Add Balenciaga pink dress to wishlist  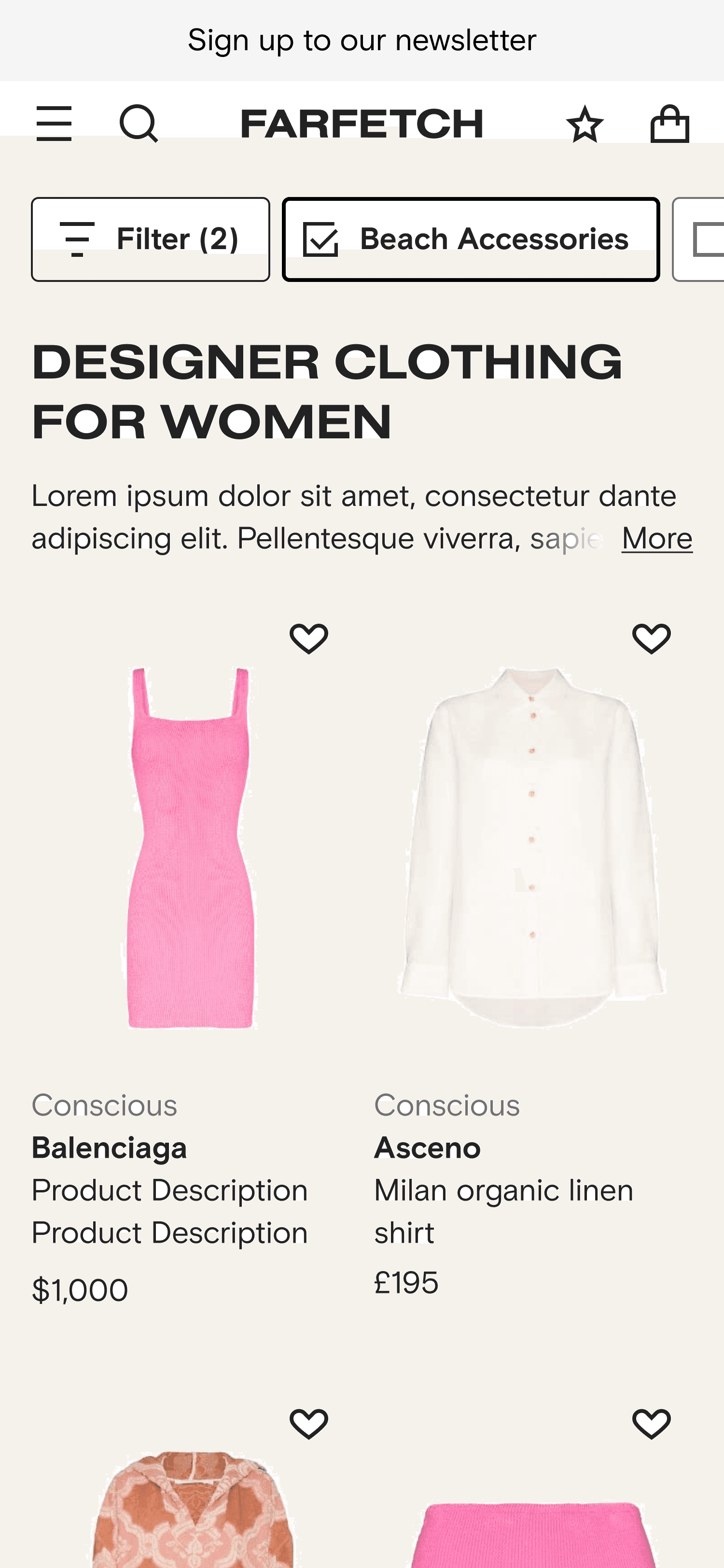point(308,639)
